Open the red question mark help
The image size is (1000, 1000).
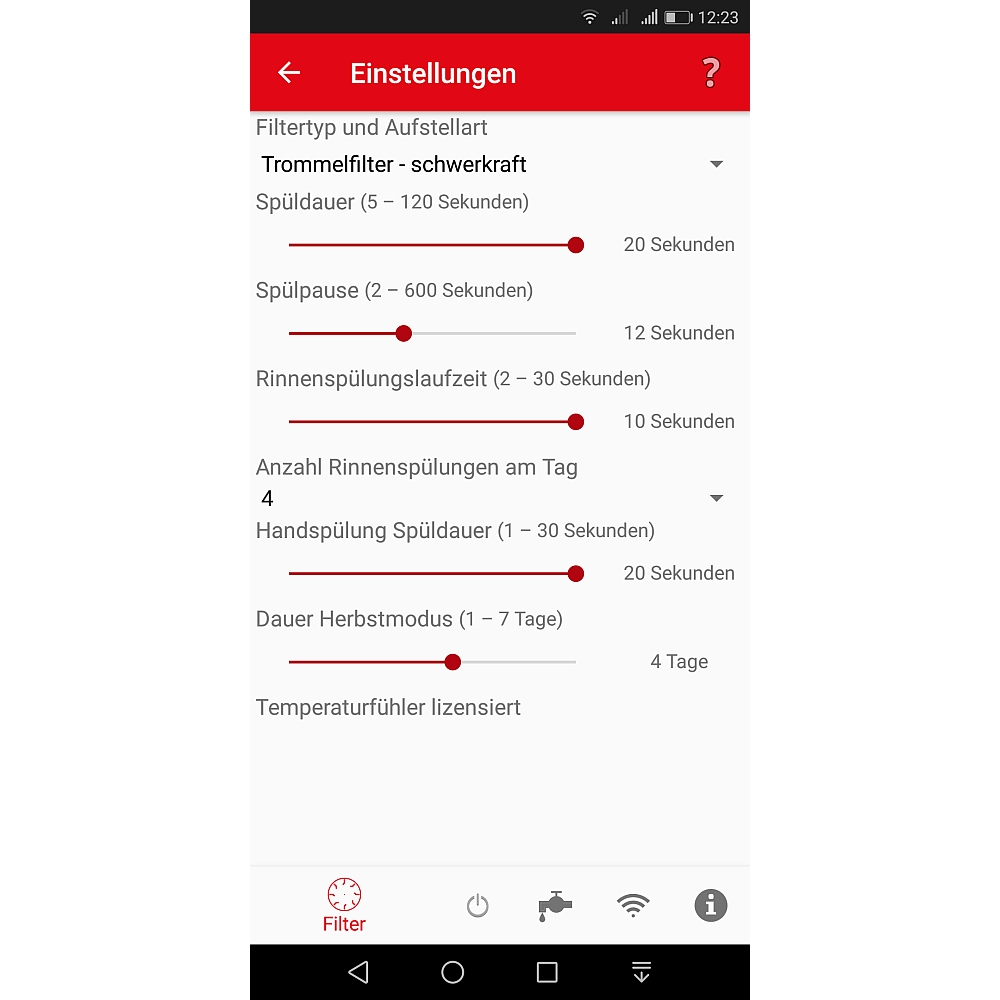tap(710, 73)
